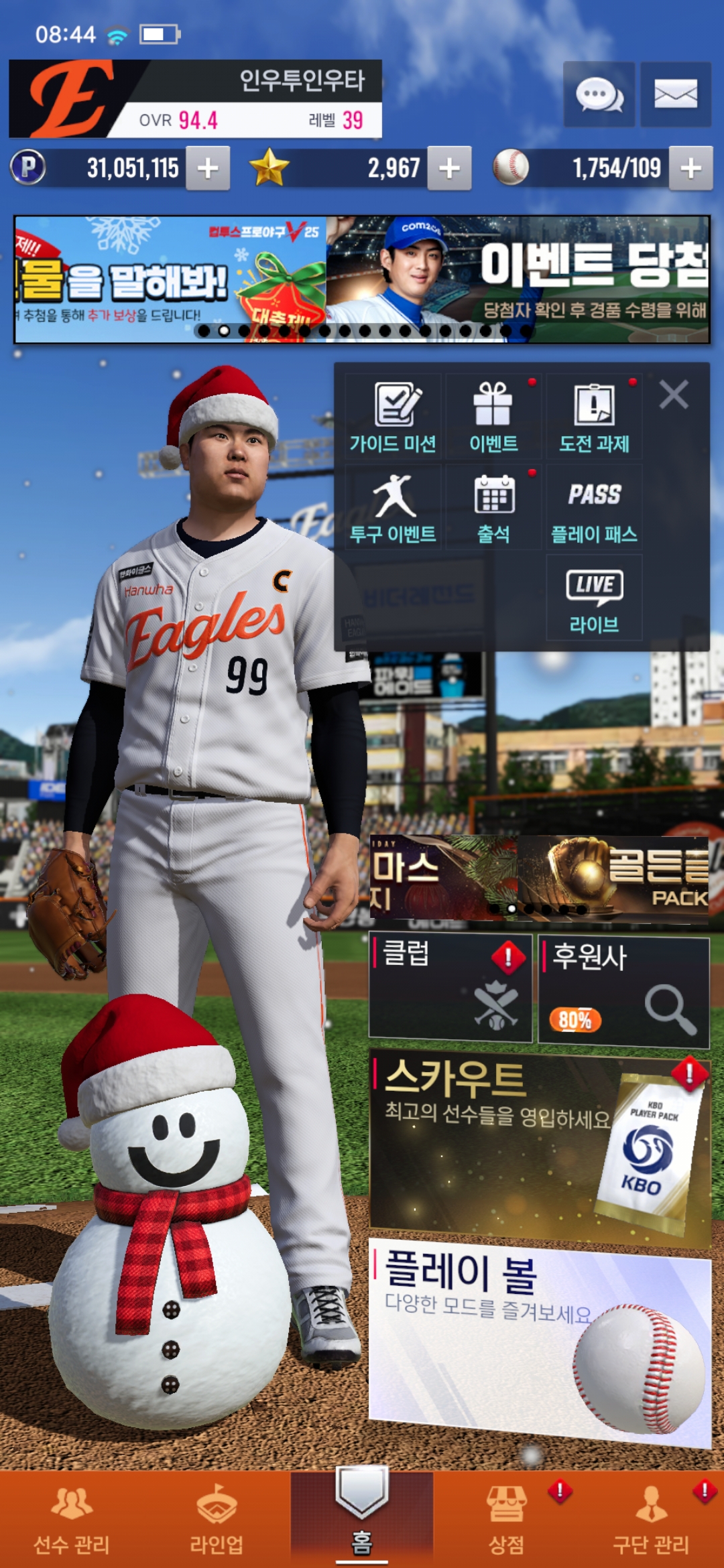Close the quick menu panel
The image size is (724, 1568).
[673, 395]
